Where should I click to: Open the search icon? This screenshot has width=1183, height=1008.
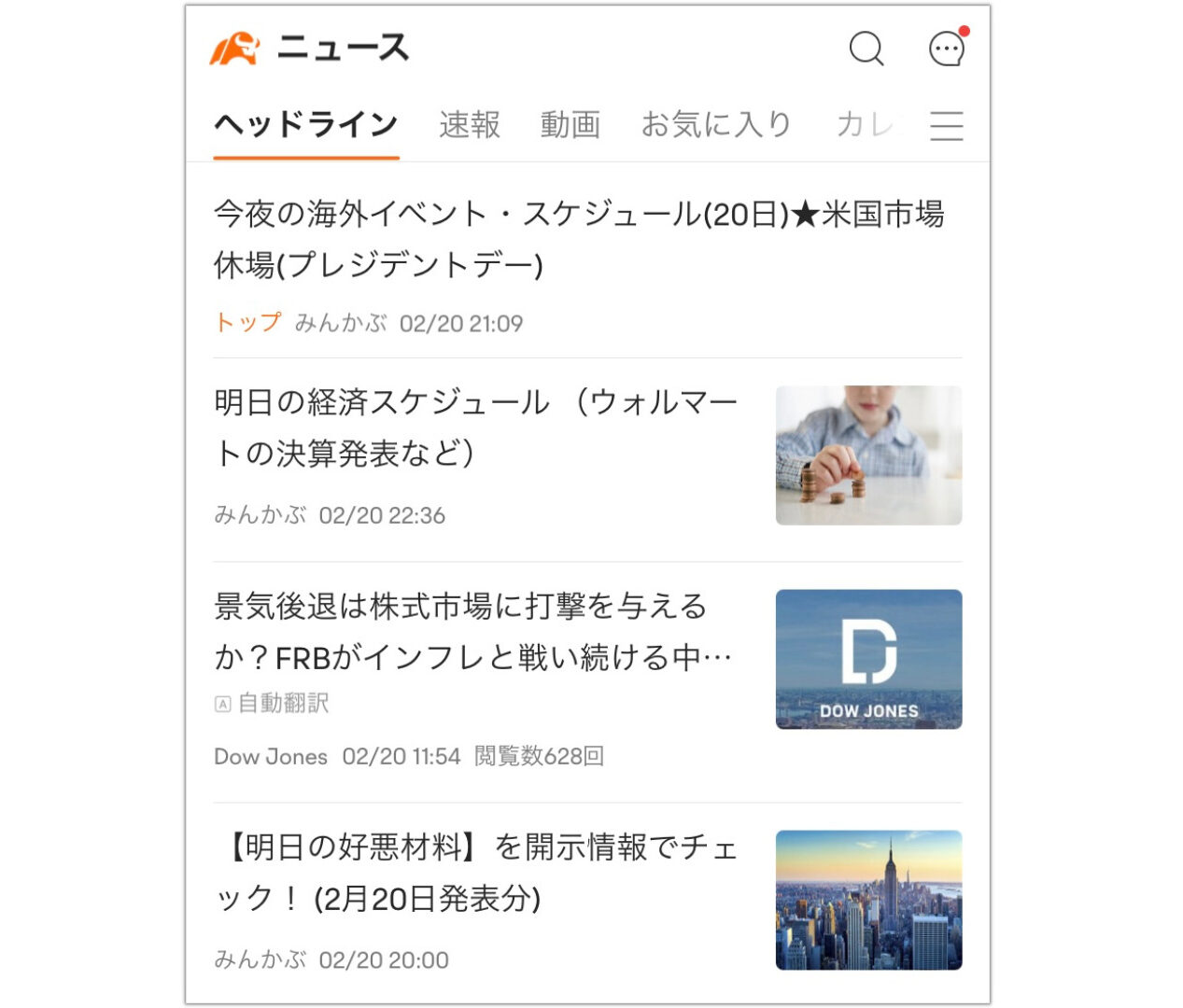[x=866, y=49]
